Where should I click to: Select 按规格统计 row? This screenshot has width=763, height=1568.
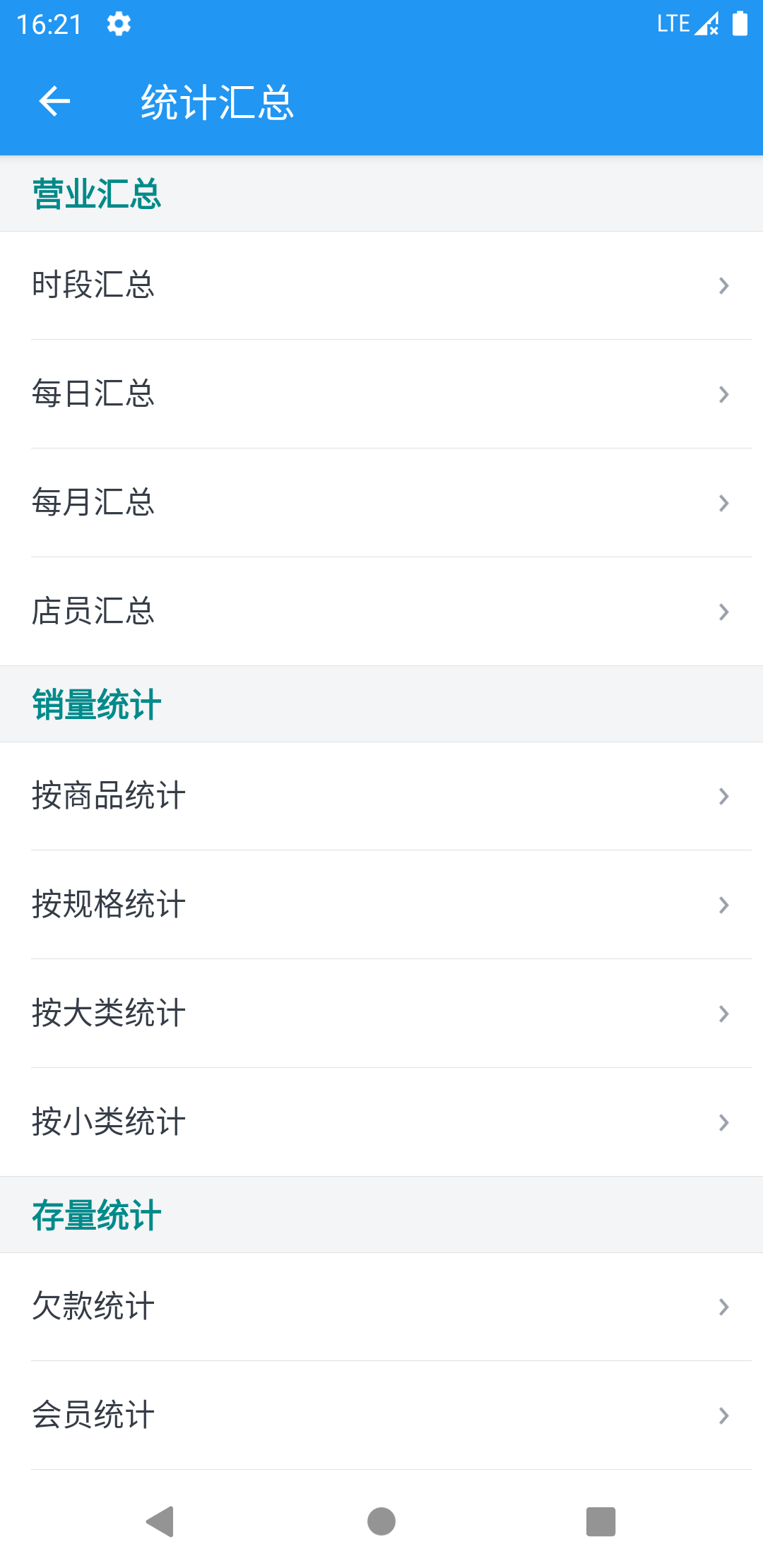[381, 905]
